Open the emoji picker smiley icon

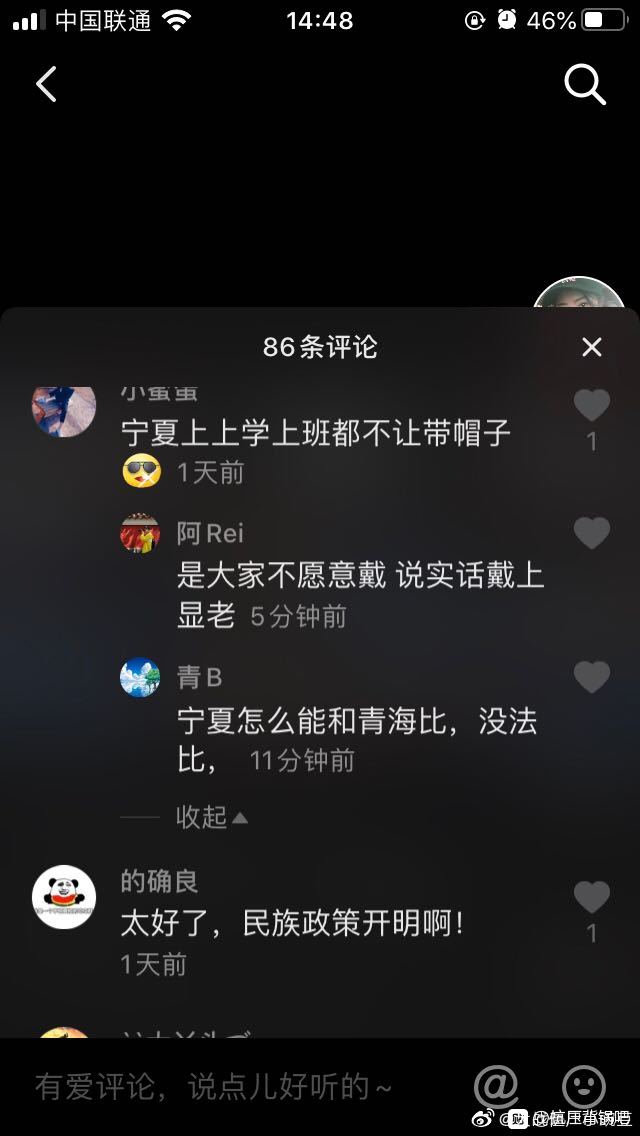(x=584, y=1086)
